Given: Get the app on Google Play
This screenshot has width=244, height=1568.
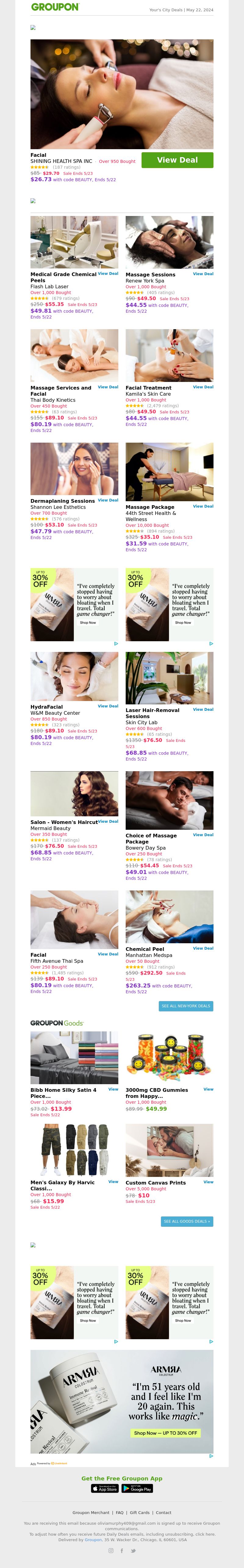Looking at the screenshot, I should (138, 1488).
